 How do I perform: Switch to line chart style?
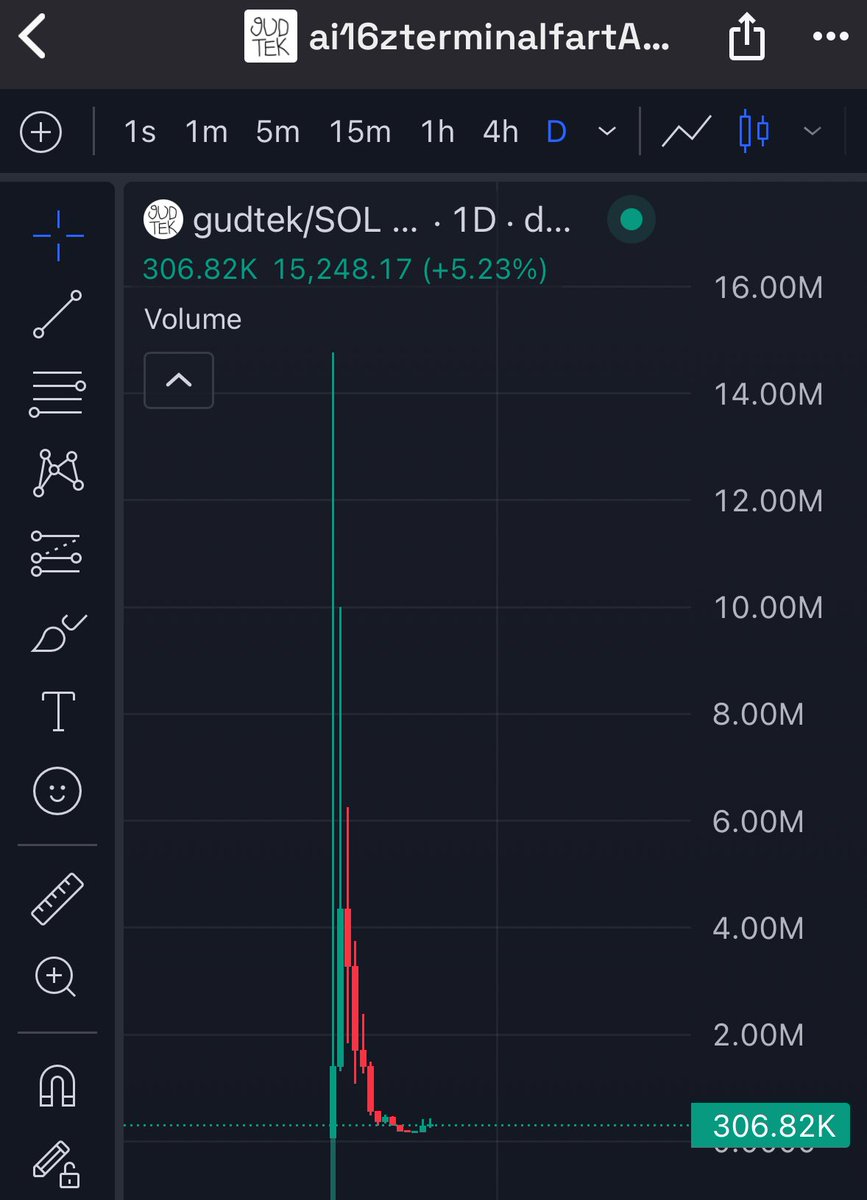pyautogui.click(x=686, y=132)
